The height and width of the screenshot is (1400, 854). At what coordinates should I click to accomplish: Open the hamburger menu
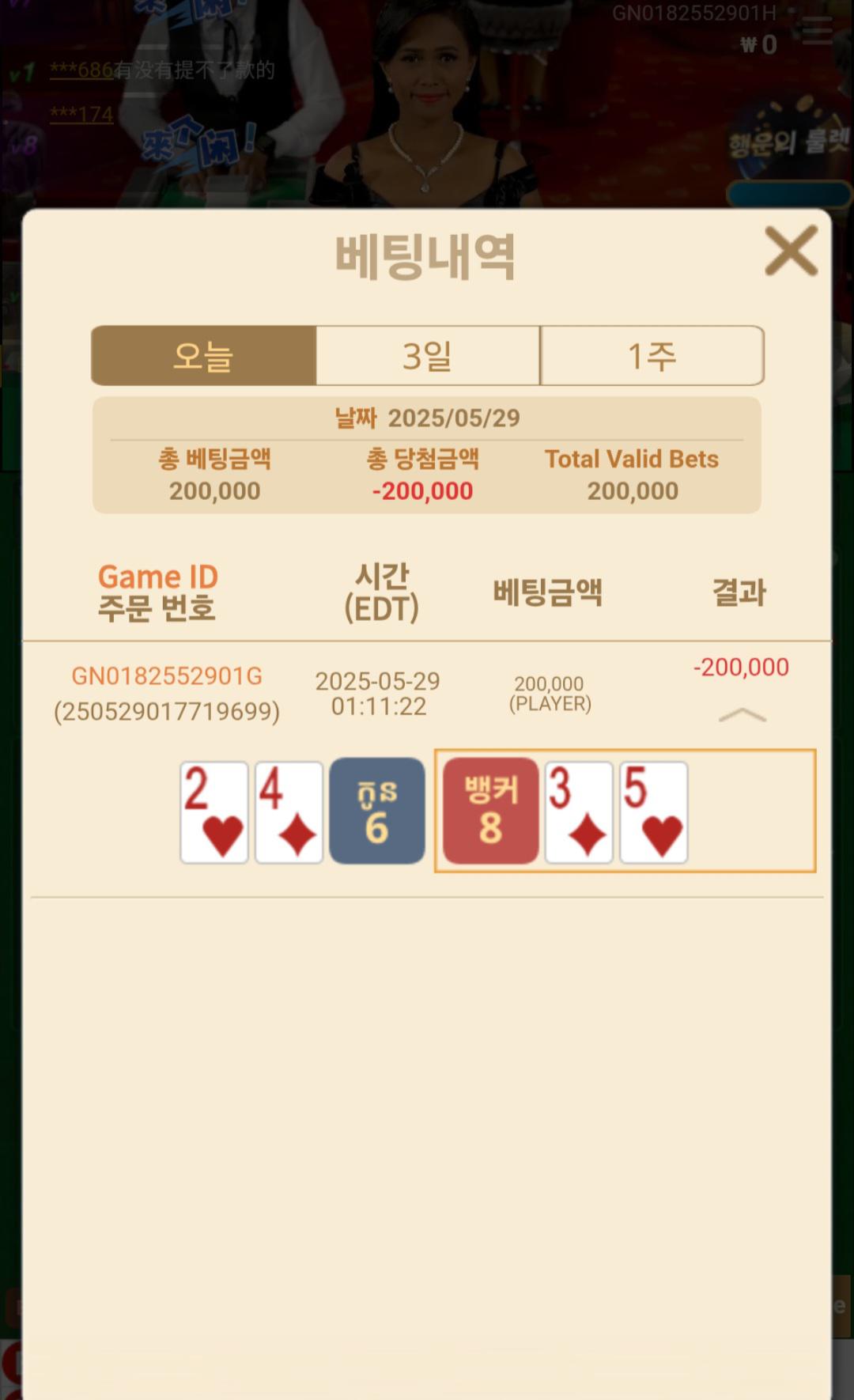[x=817, y=30]
